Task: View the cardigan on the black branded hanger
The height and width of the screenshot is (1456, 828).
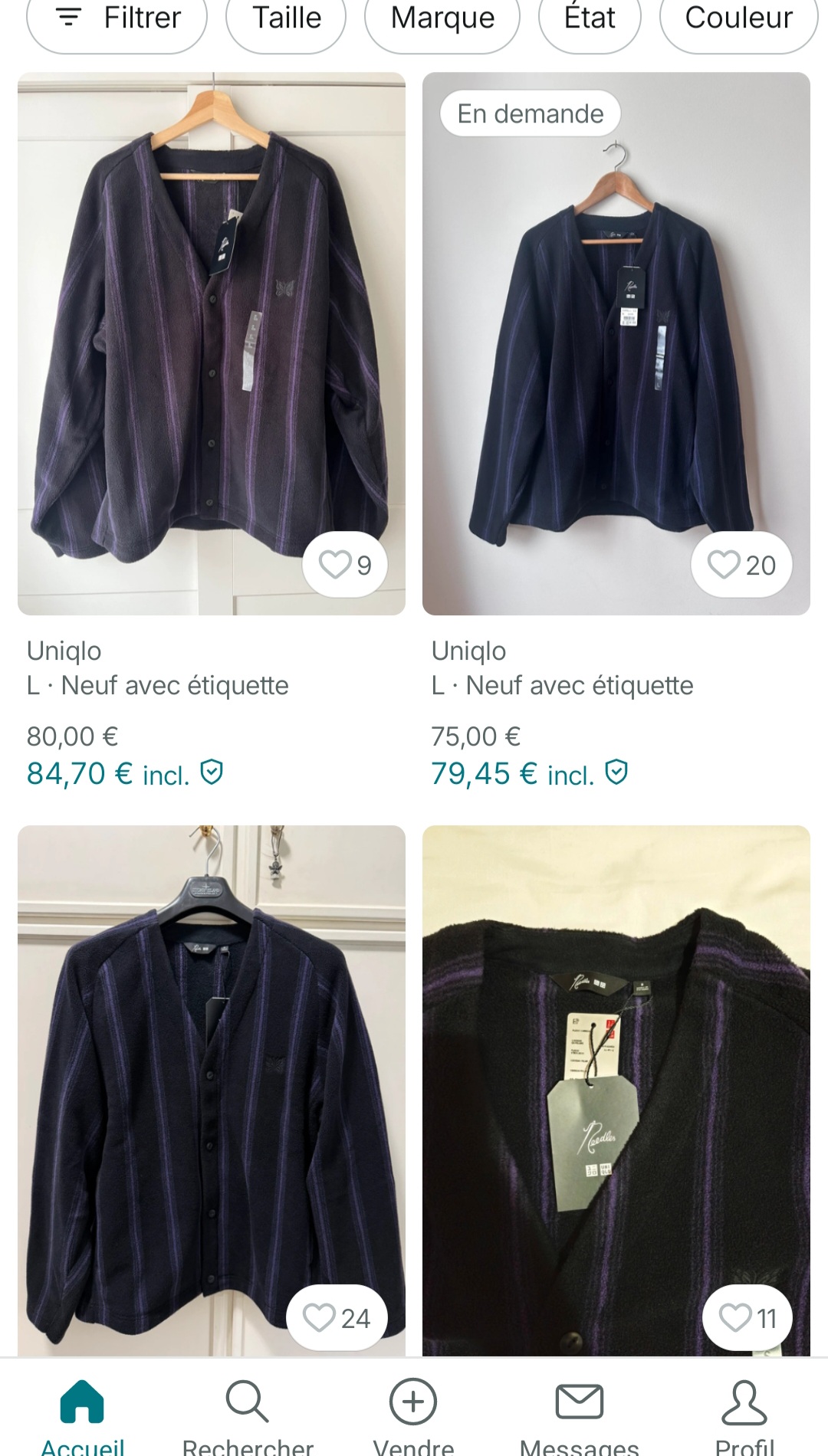Action: (212, 1088)
